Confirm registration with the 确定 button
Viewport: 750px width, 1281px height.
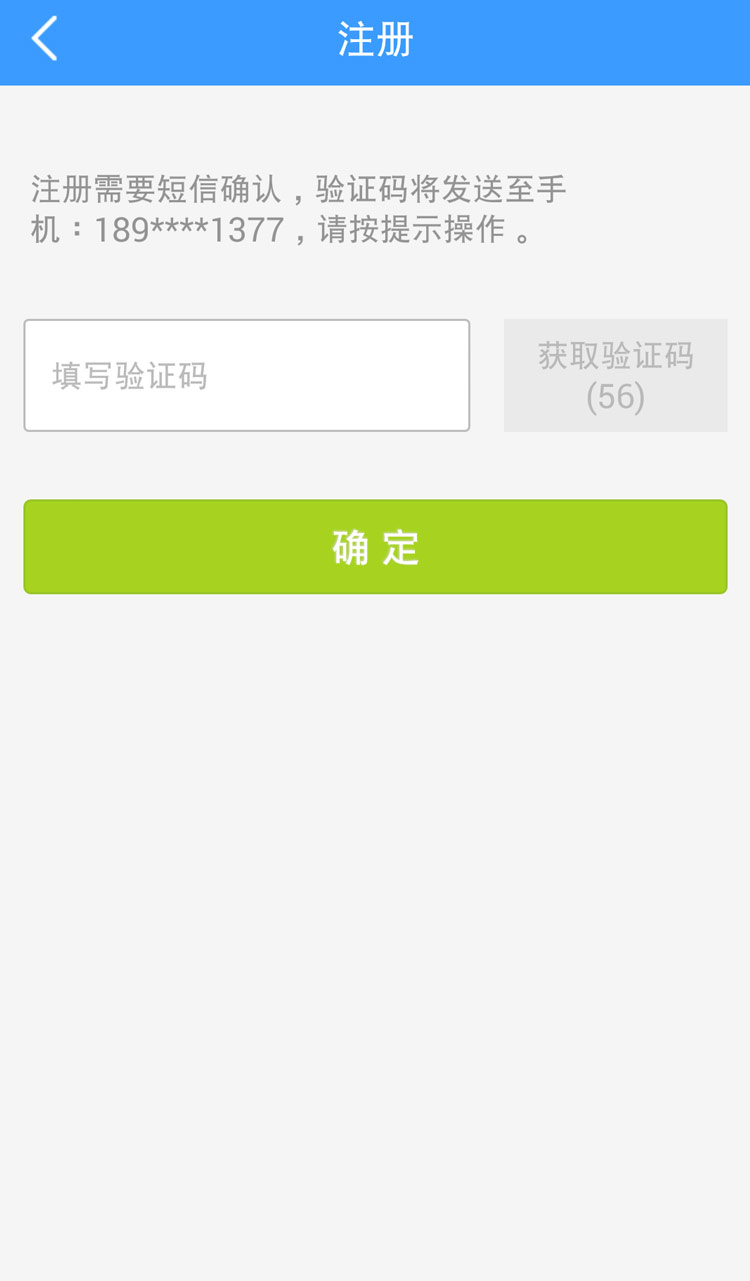(x=375, y=547)
